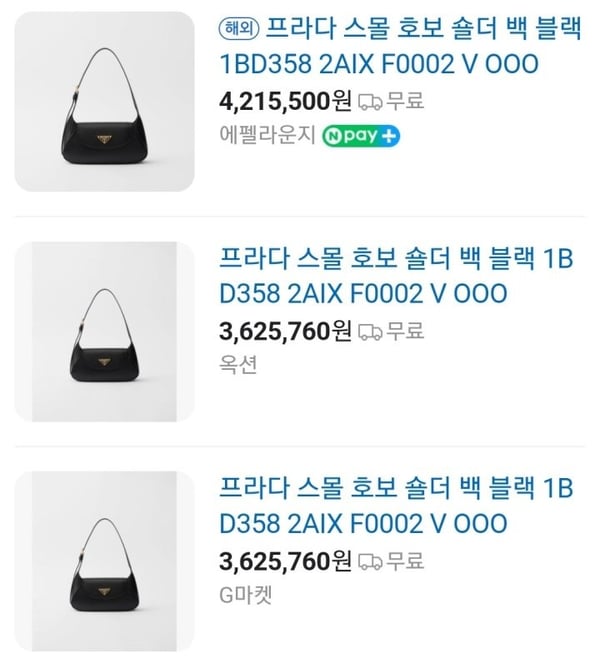Open the Prada bag title sold by G마켓
This screenshot has height=663, width=600.
tap(395, 505)
